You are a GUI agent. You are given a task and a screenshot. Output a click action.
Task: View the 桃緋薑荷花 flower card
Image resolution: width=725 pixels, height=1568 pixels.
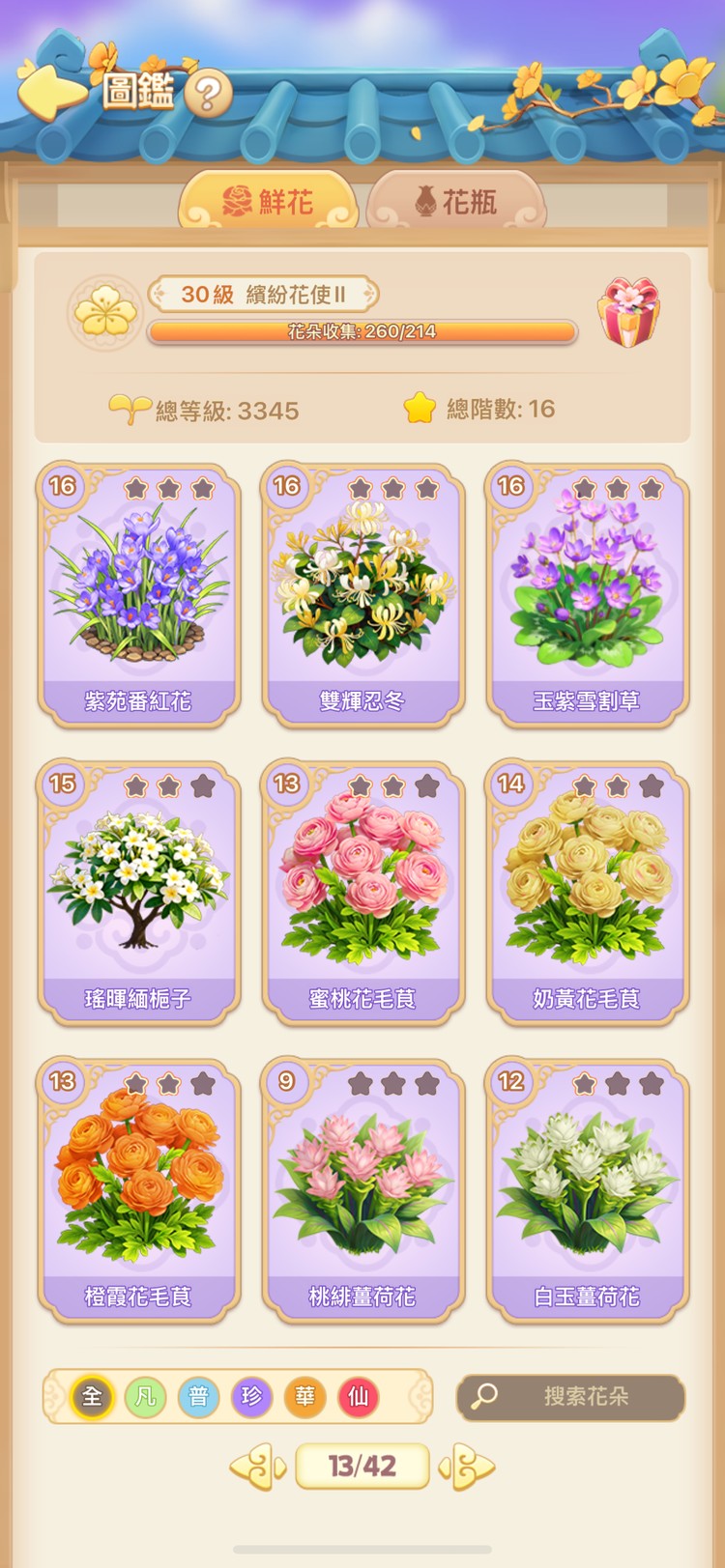coord(362,1189)
